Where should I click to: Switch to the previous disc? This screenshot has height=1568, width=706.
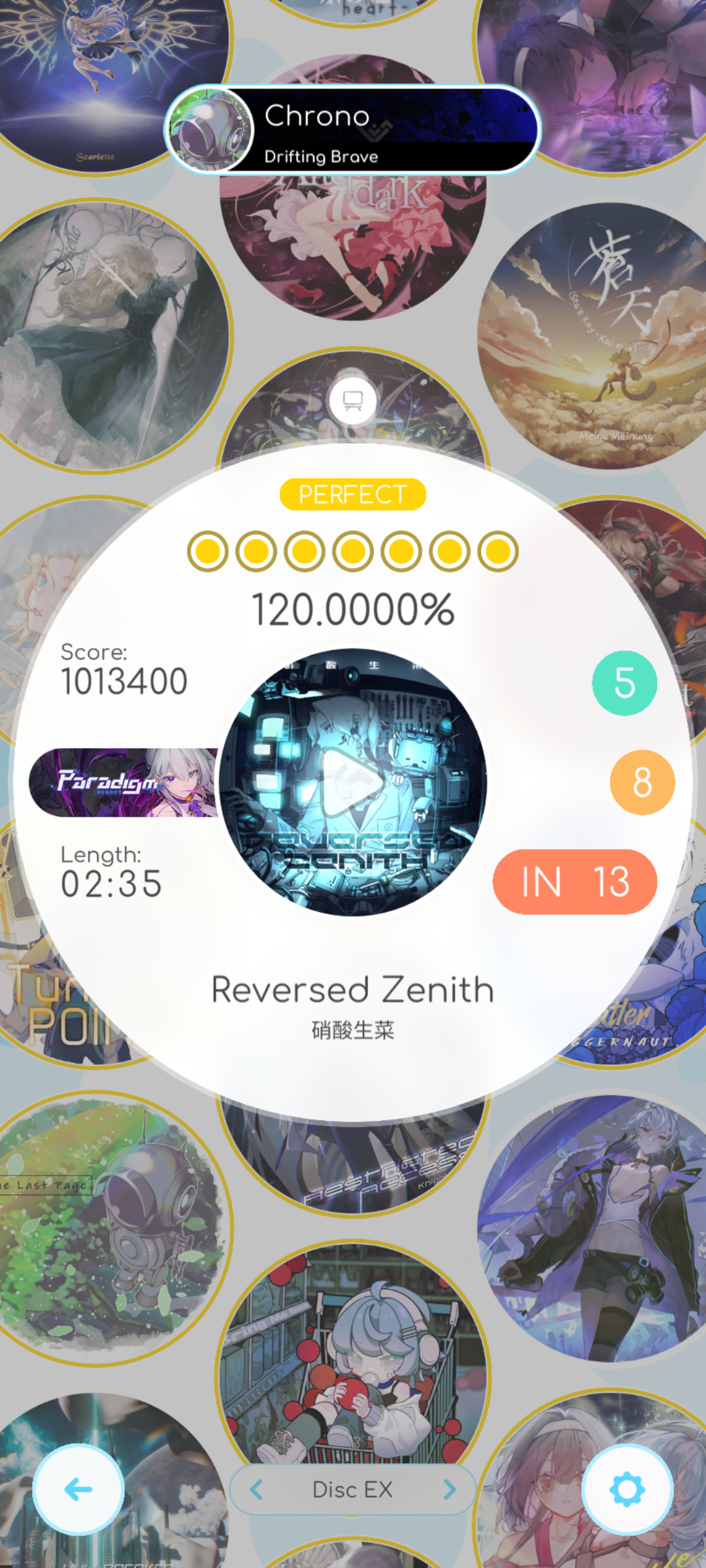coord(256,1490)
